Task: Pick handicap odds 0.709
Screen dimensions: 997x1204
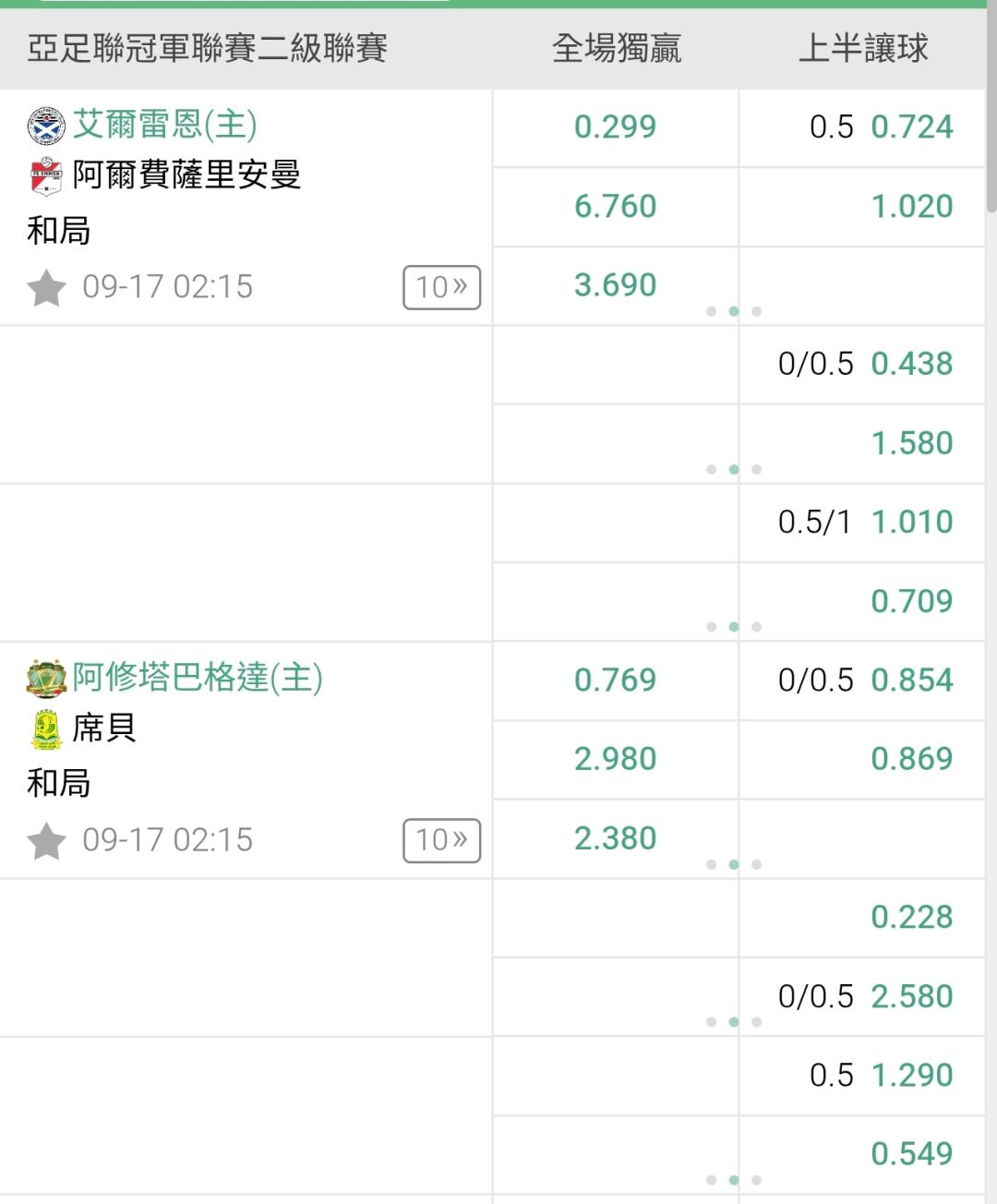Action: click(862, 602)
